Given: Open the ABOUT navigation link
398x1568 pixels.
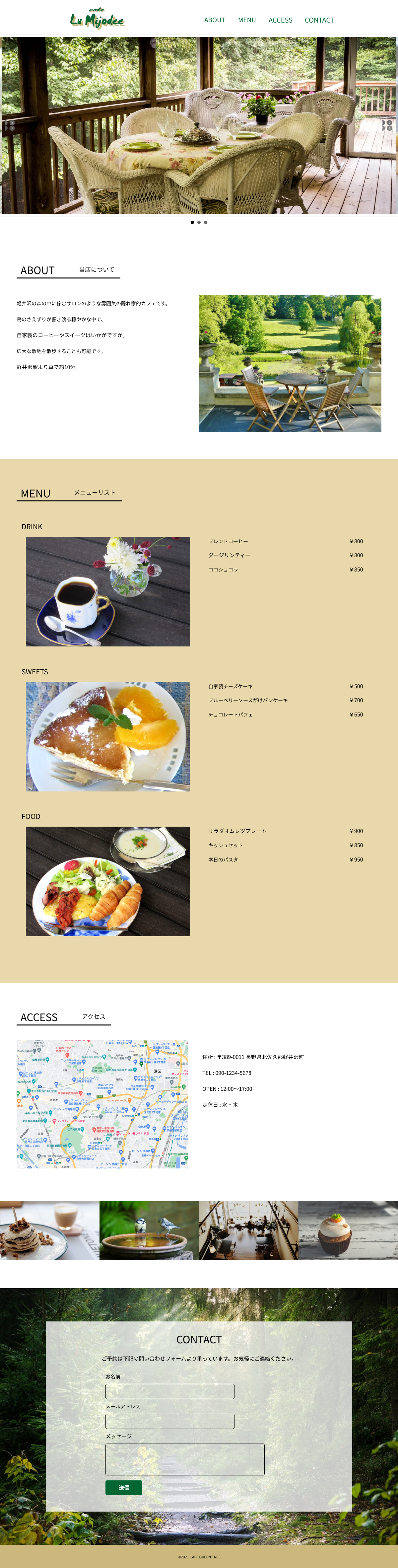Looking at the screenshot, I should point(214,20).
